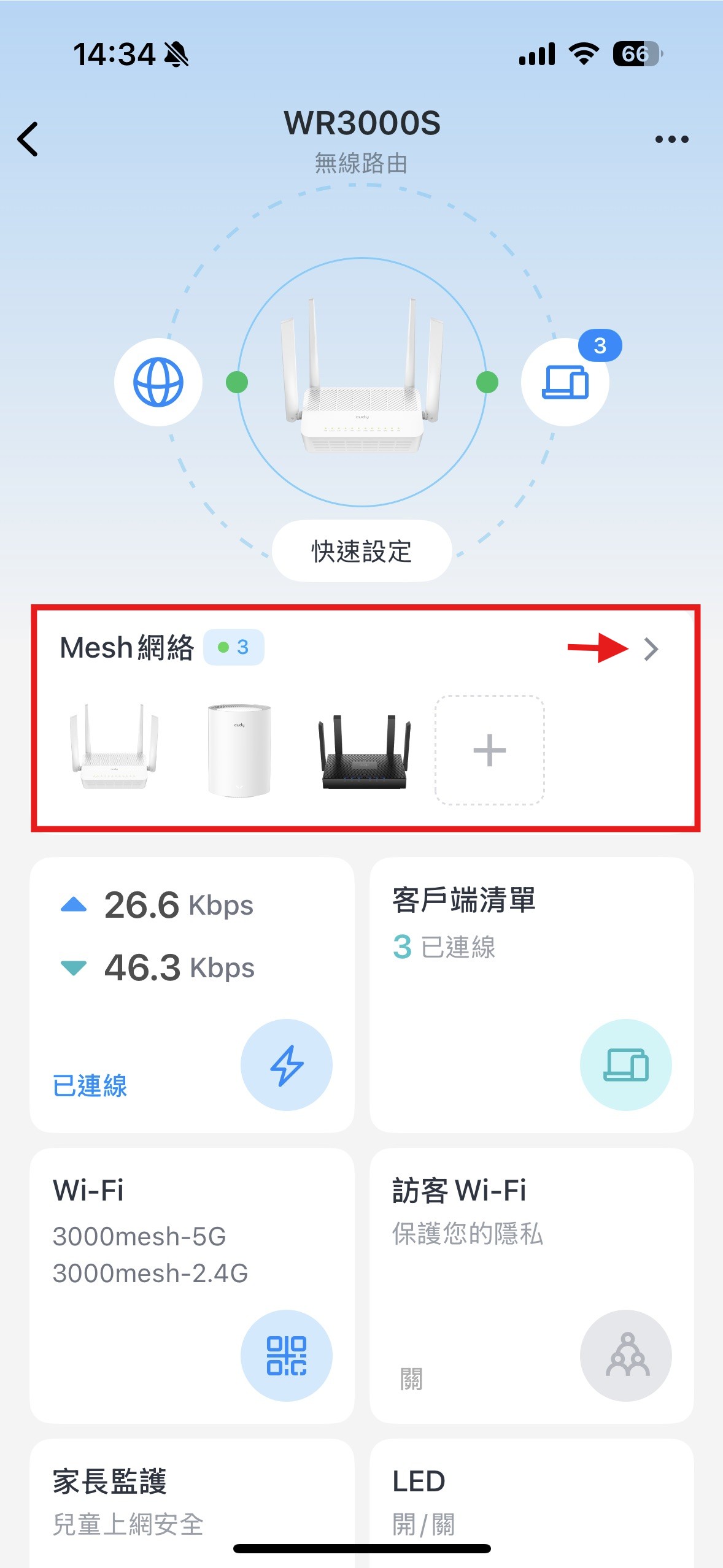Open the three-dot overflow menu
This screenshot has width=723, height=1568.
pyautogui.click(x=671, y=139)
